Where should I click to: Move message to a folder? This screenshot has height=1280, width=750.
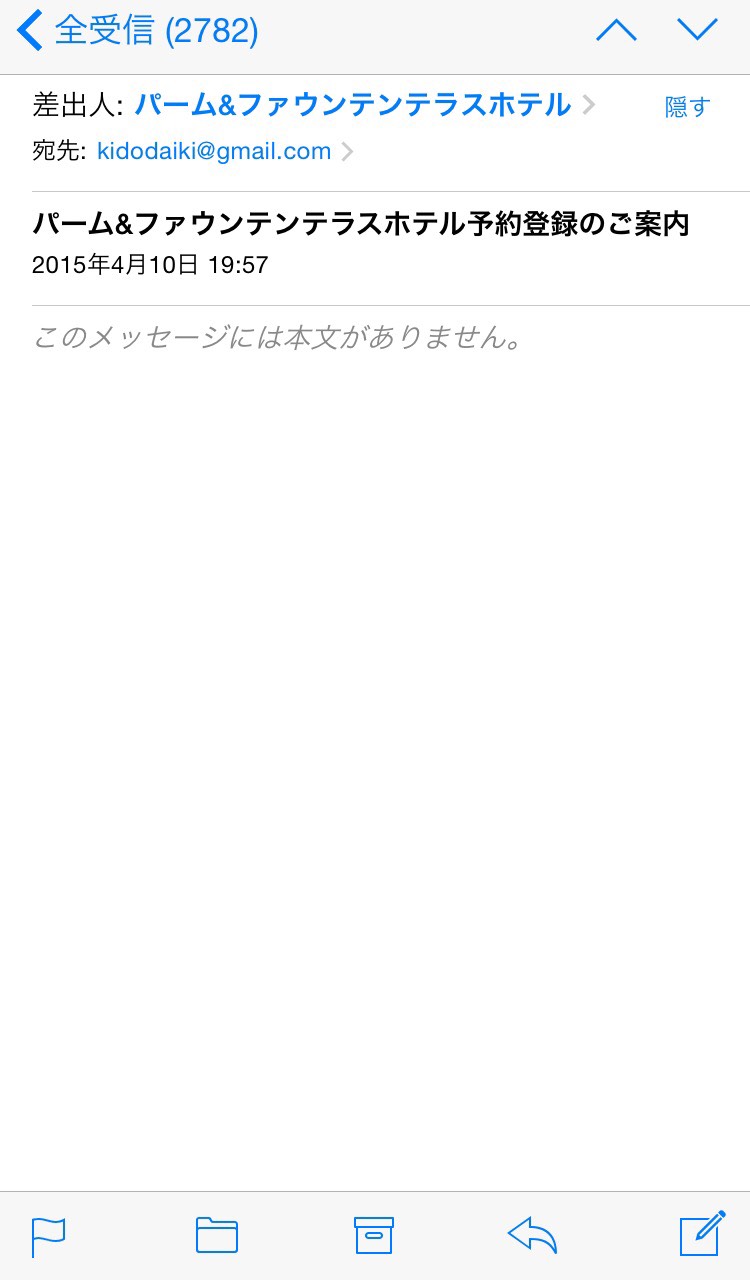216,1236
